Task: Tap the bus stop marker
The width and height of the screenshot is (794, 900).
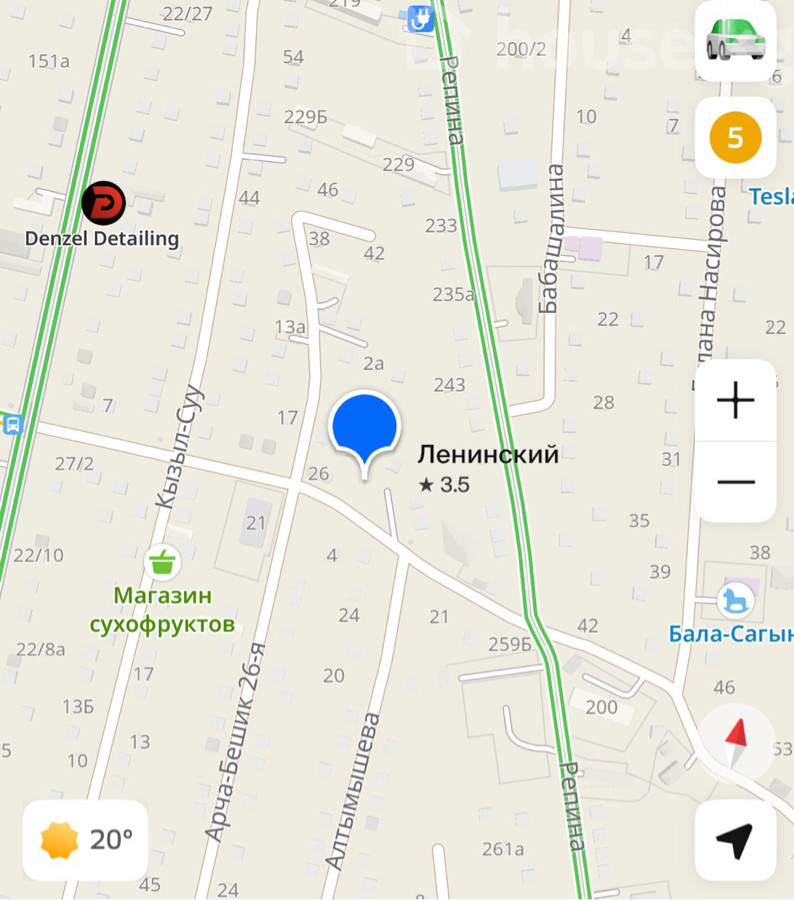Action: (12, 424)
